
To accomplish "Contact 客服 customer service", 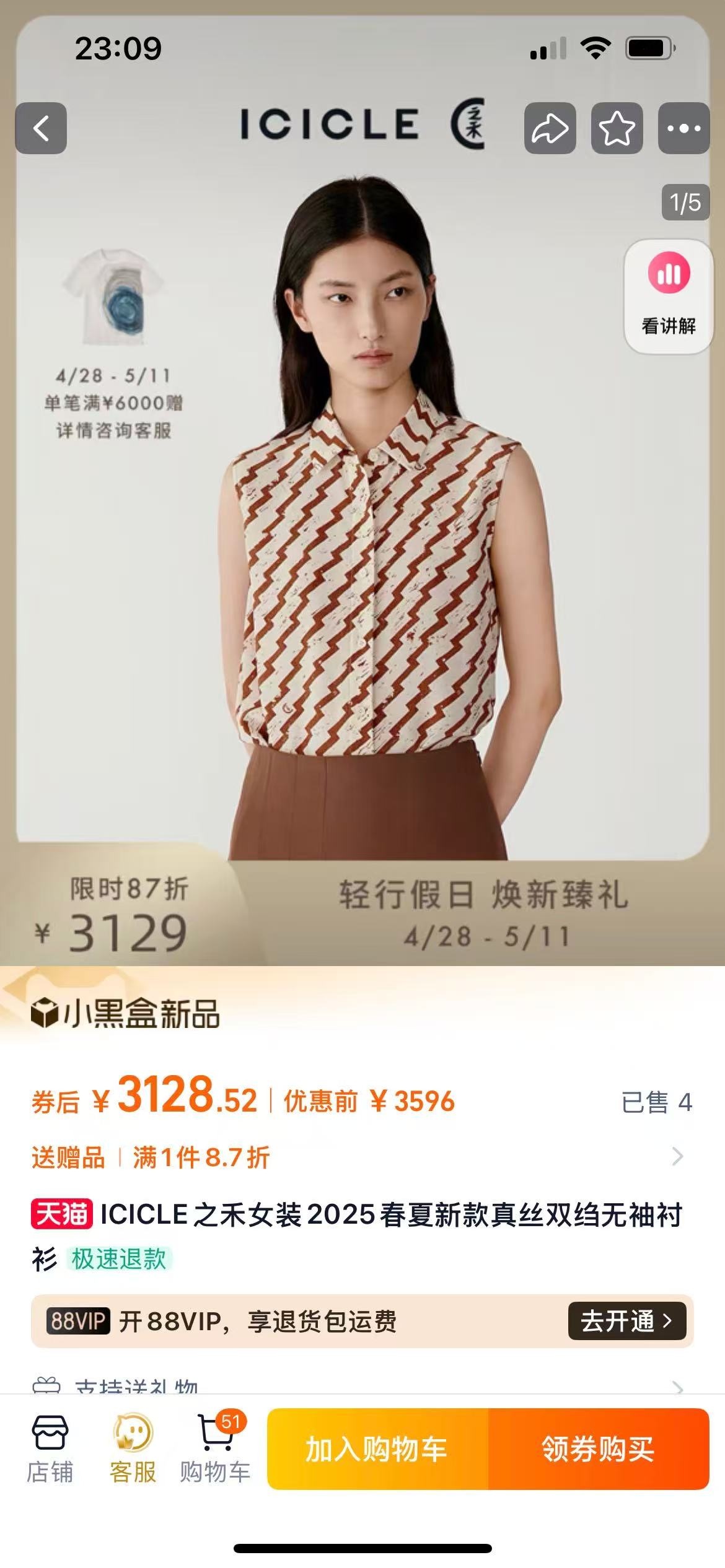I will click(133, 1448).
